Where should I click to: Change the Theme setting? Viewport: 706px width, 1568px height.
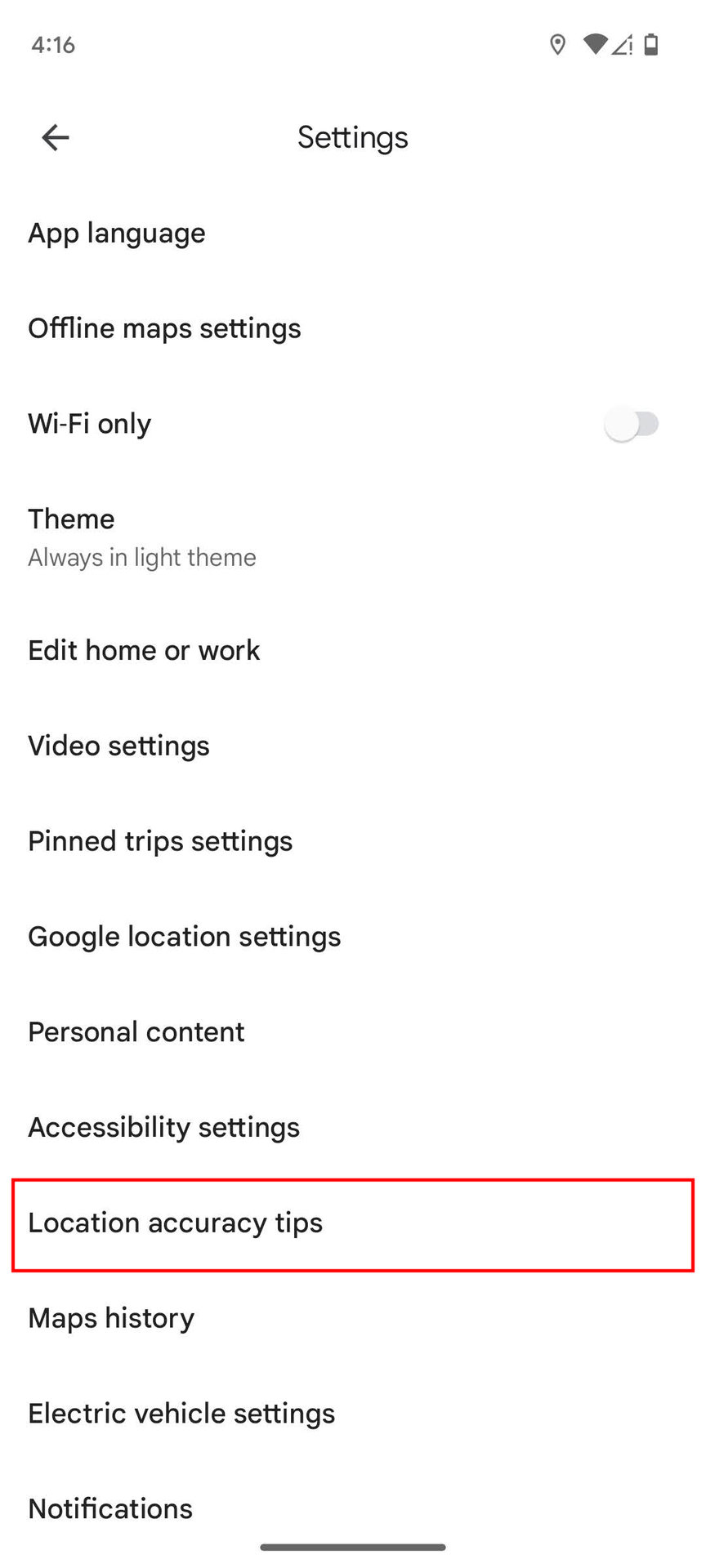tap(142, 537)
